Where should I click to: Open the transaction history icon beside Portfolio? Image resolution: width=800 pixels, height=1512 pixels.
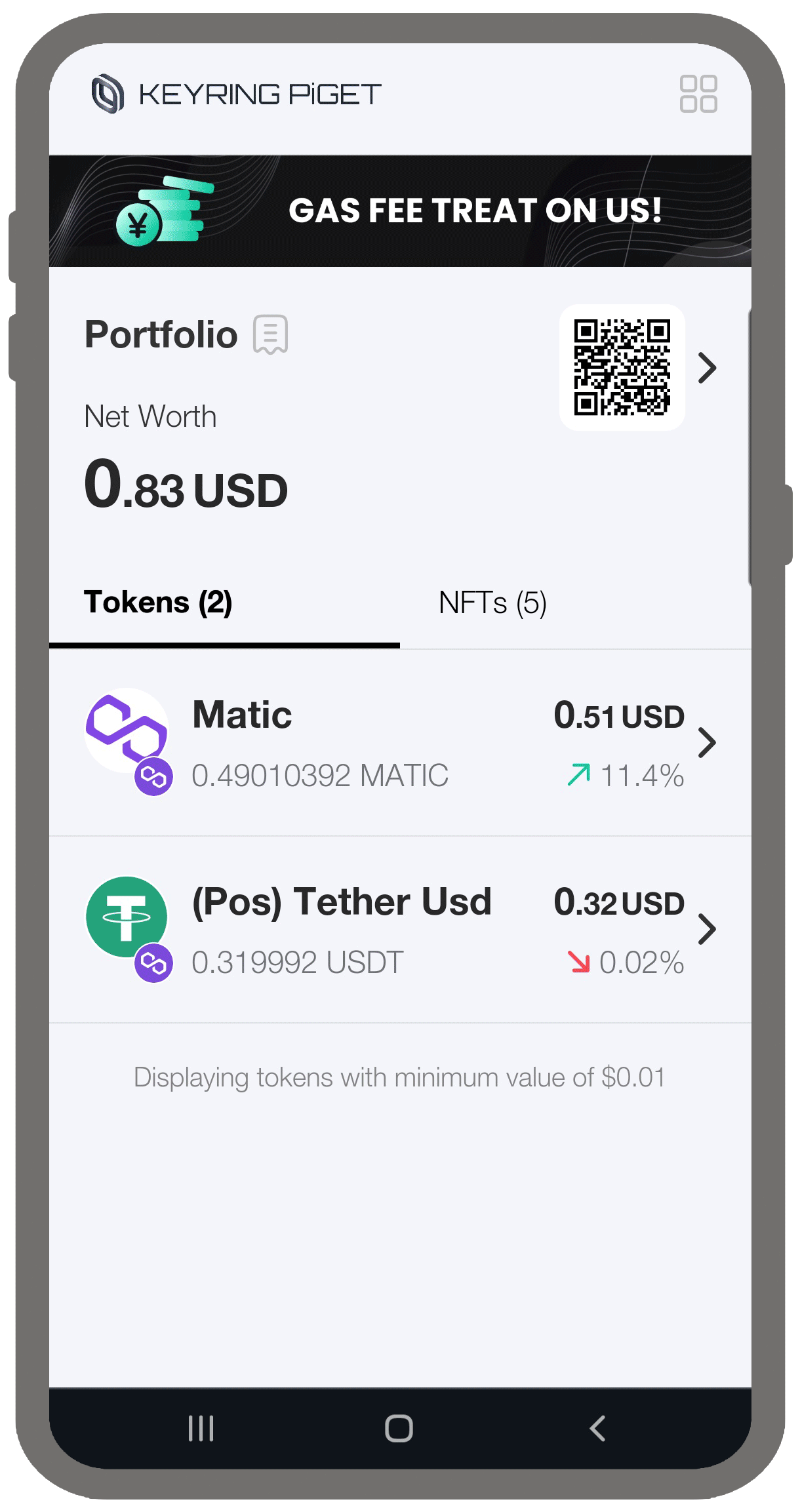(270, 334)
